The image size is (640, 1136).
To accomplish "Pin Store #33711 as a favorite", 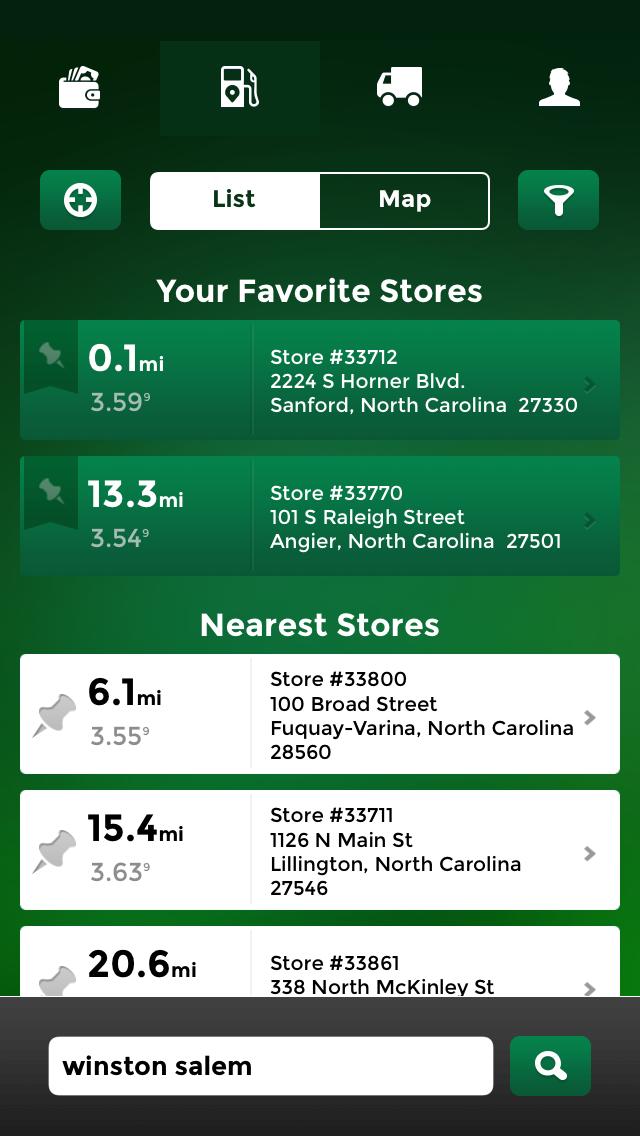I will 55,851.
